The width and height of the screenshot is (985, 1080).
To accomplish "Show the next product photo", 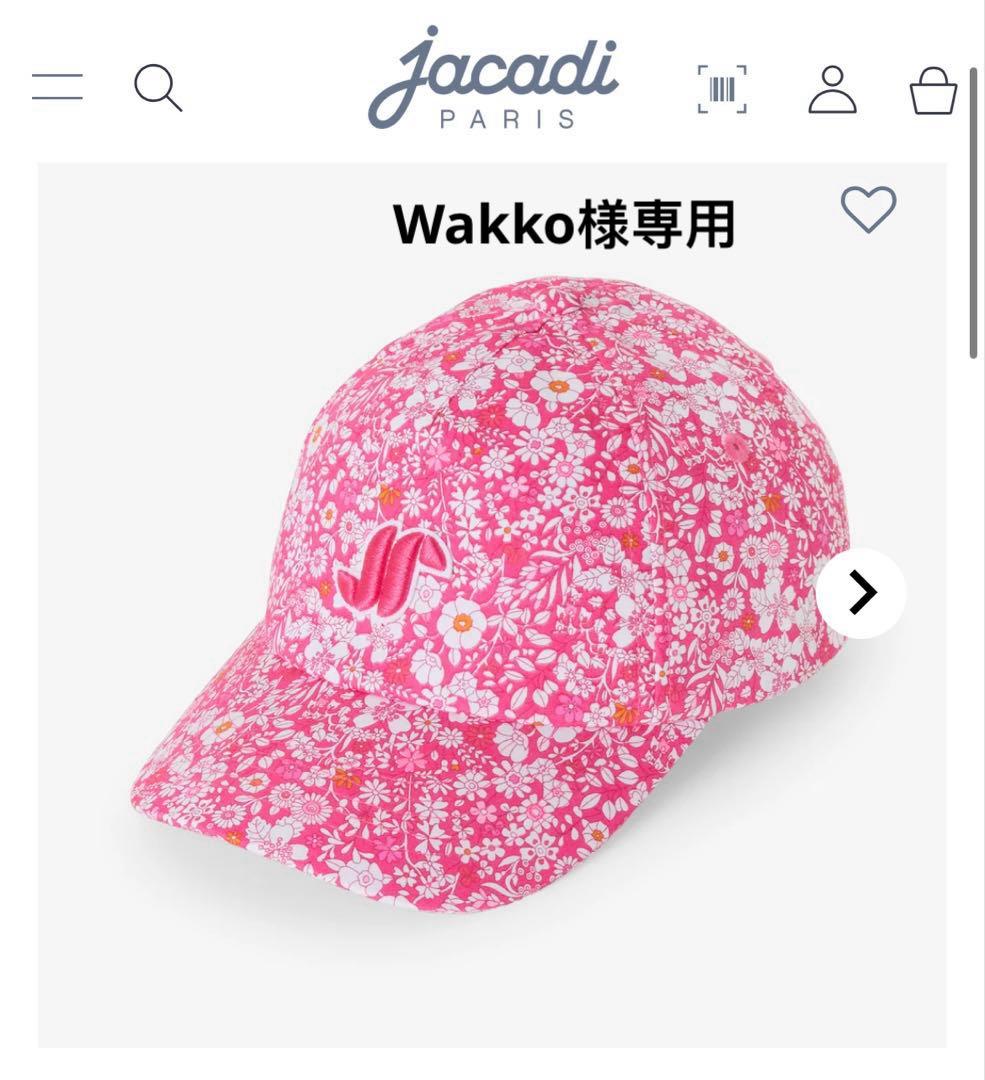I will tap(861, 593).
